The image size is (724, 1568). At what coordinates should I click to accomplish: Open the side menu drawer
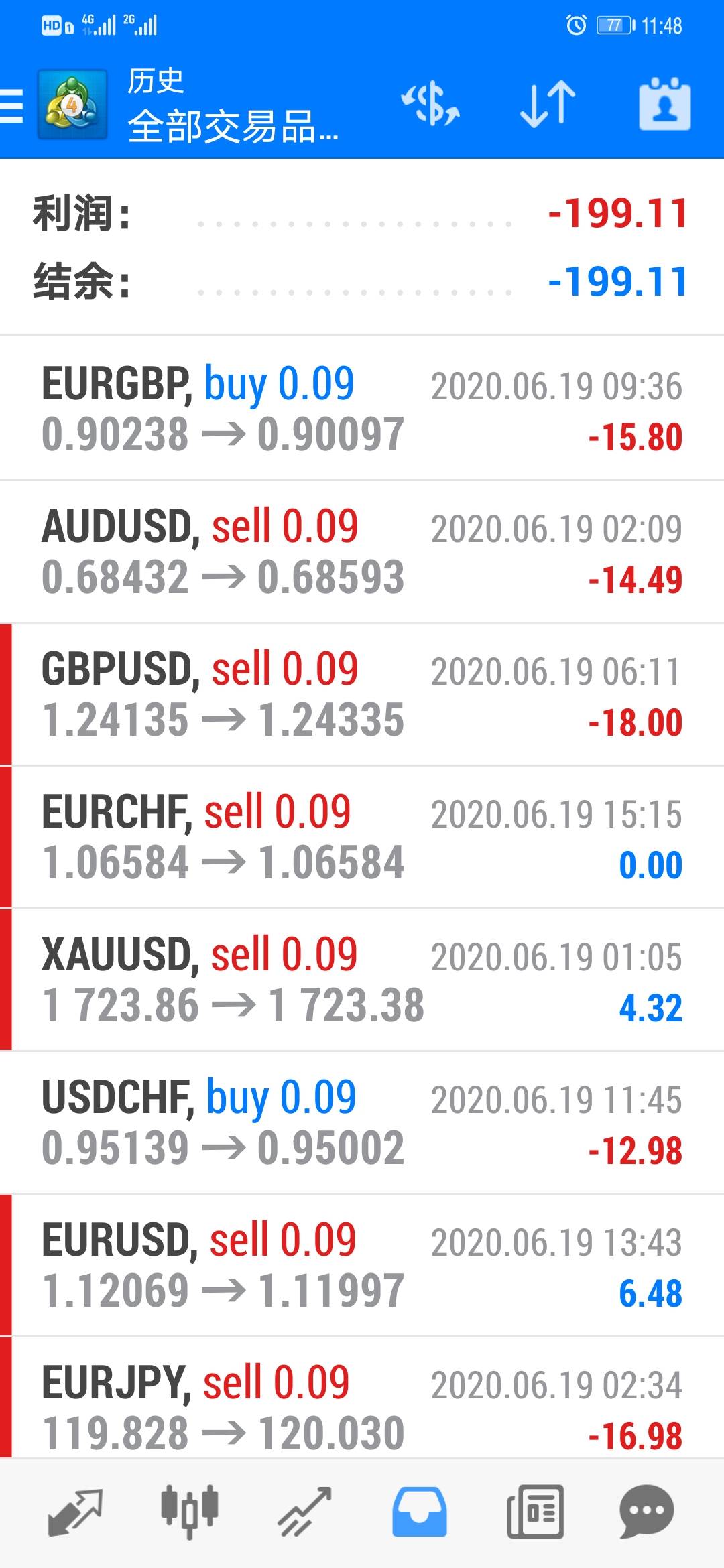pos(12,105)
